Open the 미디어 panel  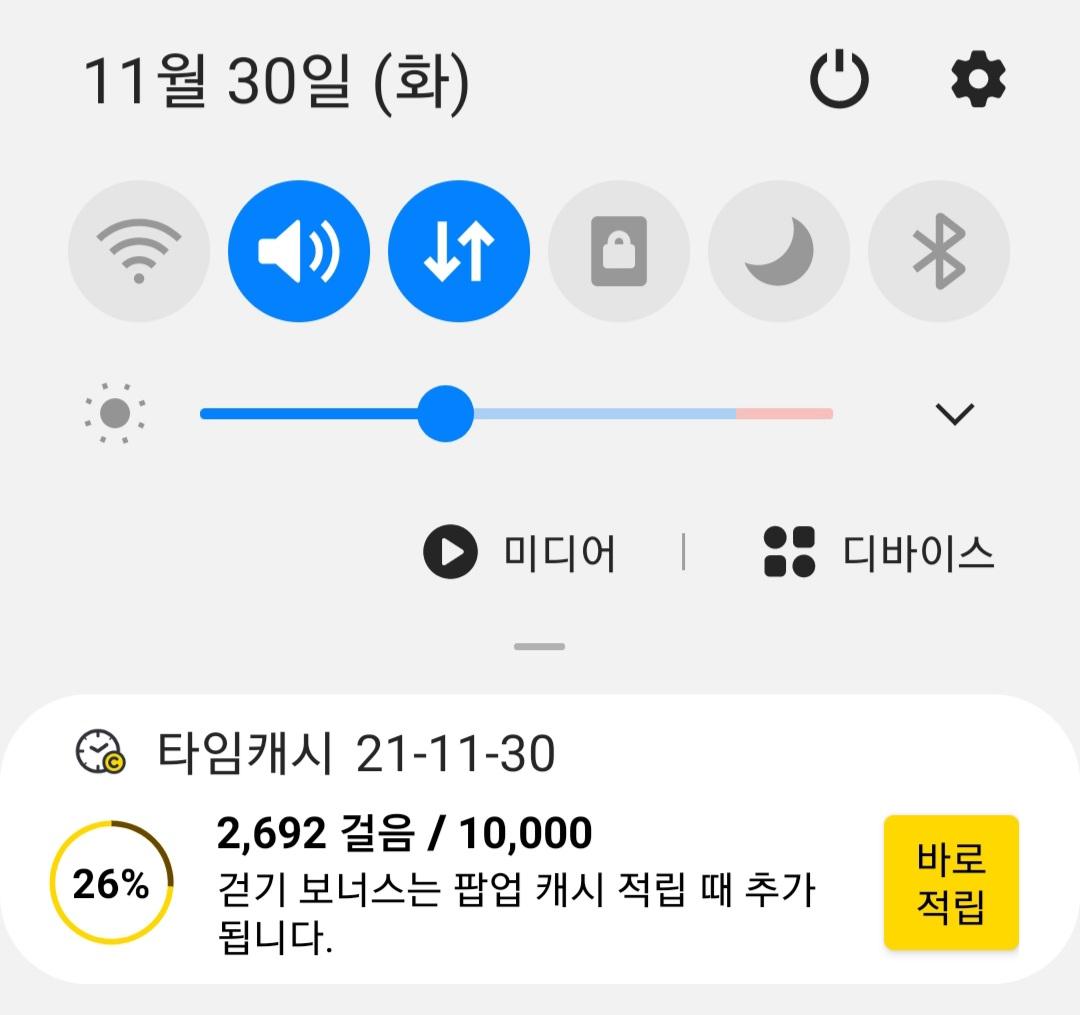pos(520,553)
